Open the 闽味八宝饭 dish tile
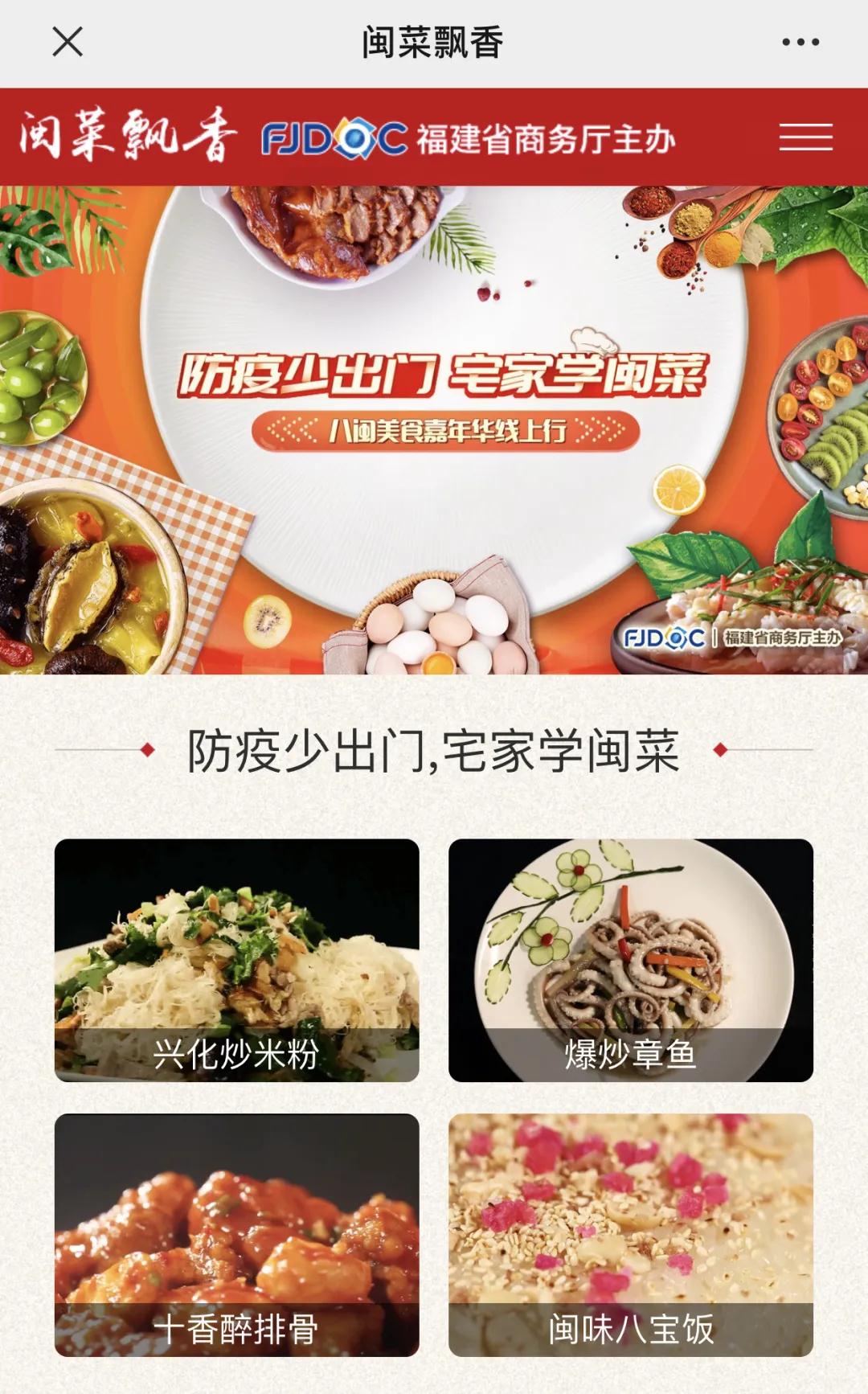This screenshot has width=868, height=1394. tap(631, 1235)
